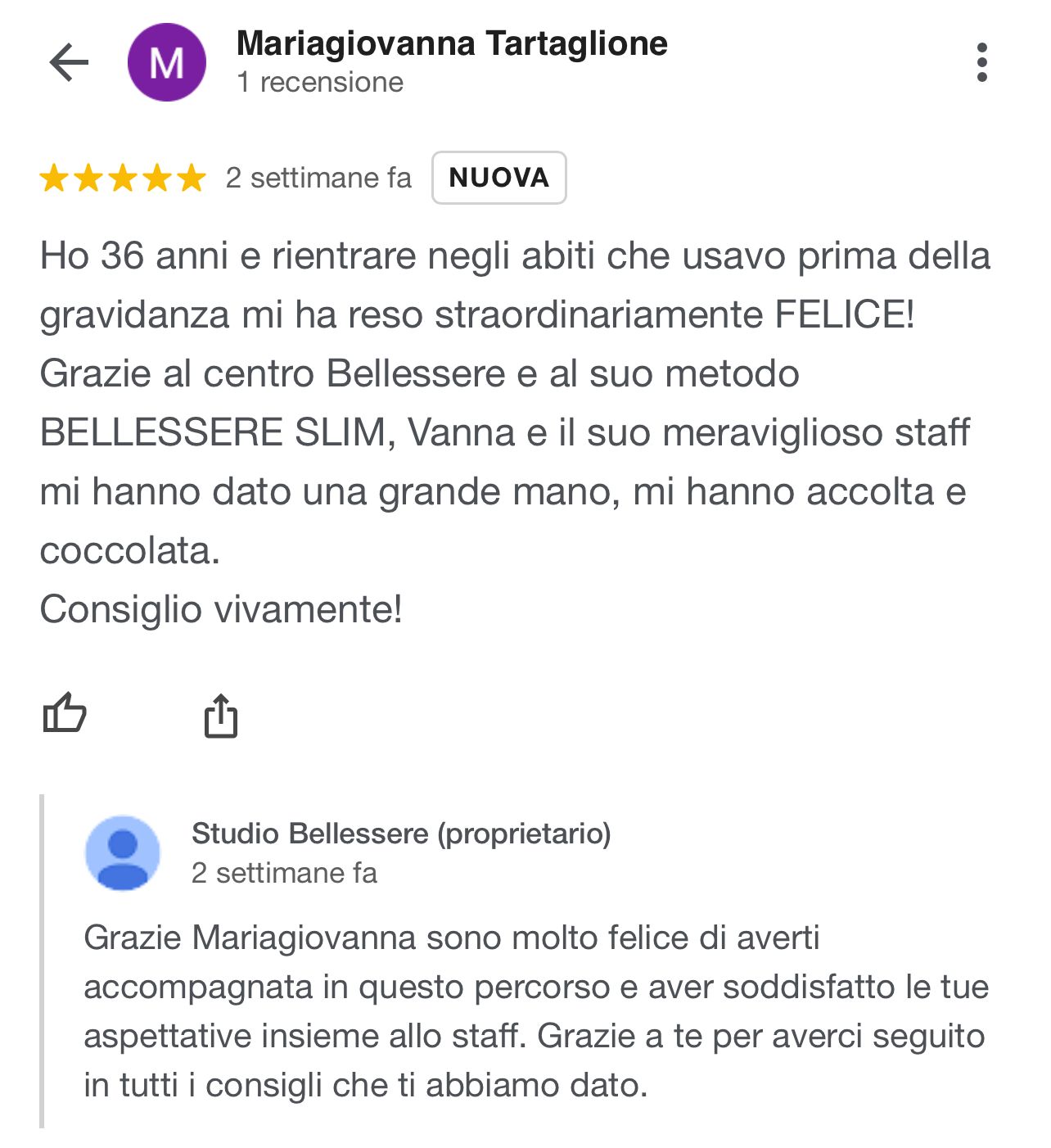
Task: View Mariagiovanna Tartaglione's reviewer profile name
Action: pos(451,43)
